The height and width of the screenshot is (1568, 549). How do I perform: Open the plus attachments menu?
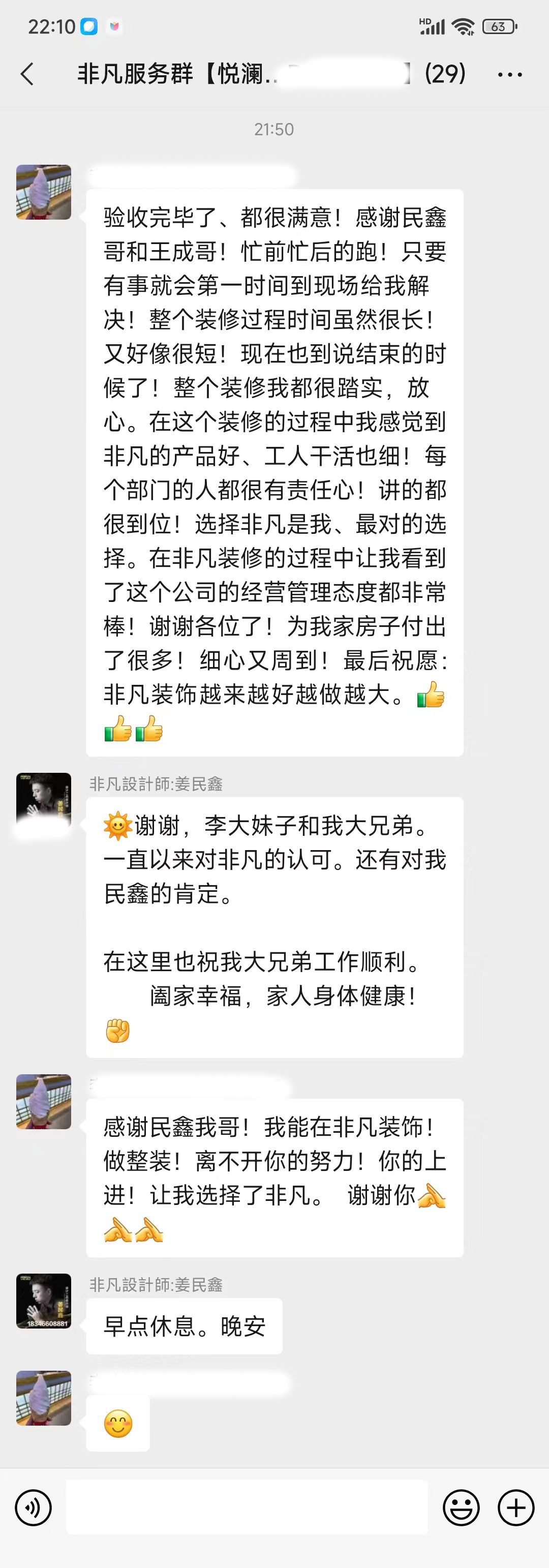click(x=515, y=1507)
